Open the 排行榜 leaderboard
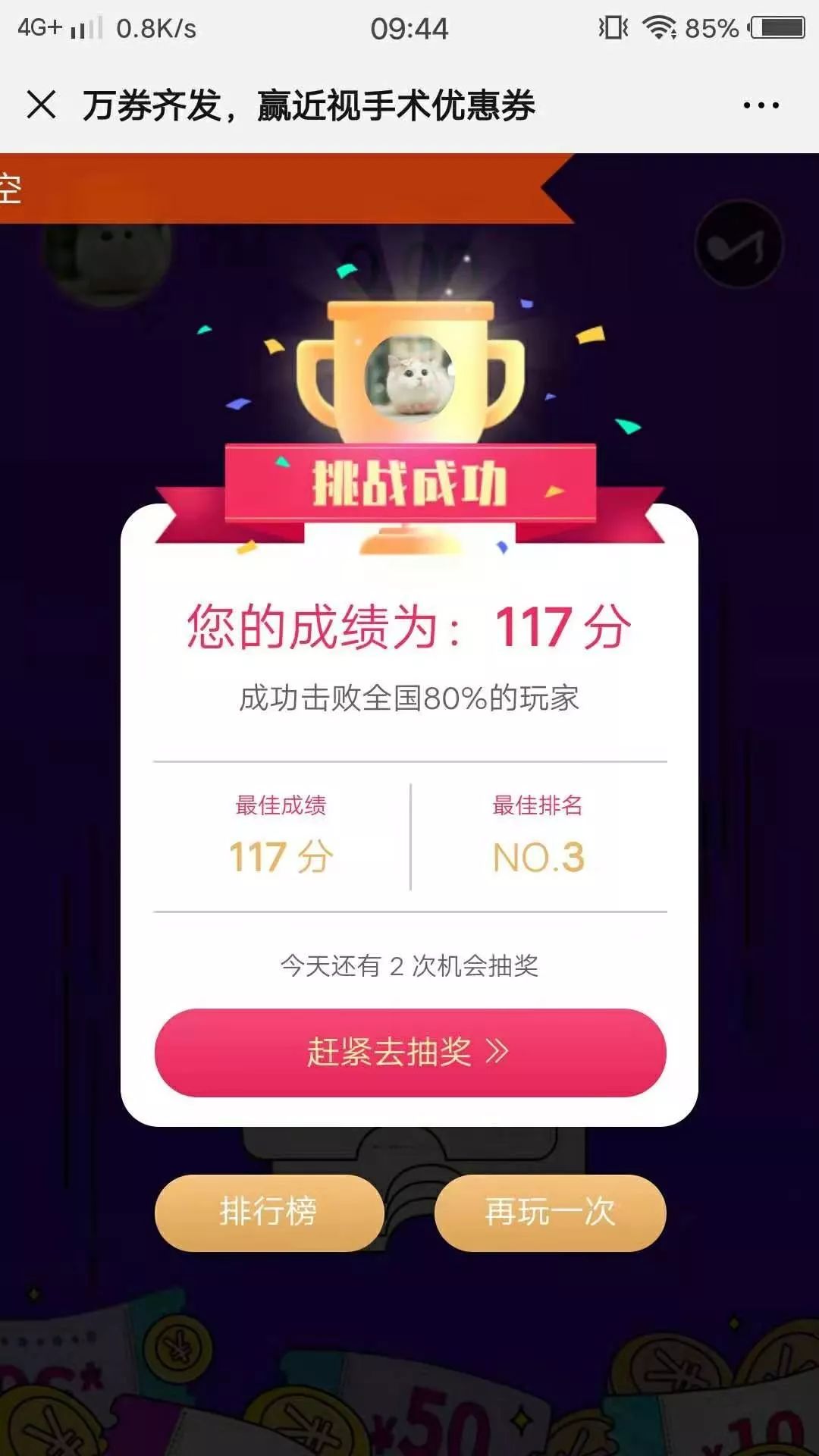Screen dimensions: 819x1456 tap(269, 1212)
